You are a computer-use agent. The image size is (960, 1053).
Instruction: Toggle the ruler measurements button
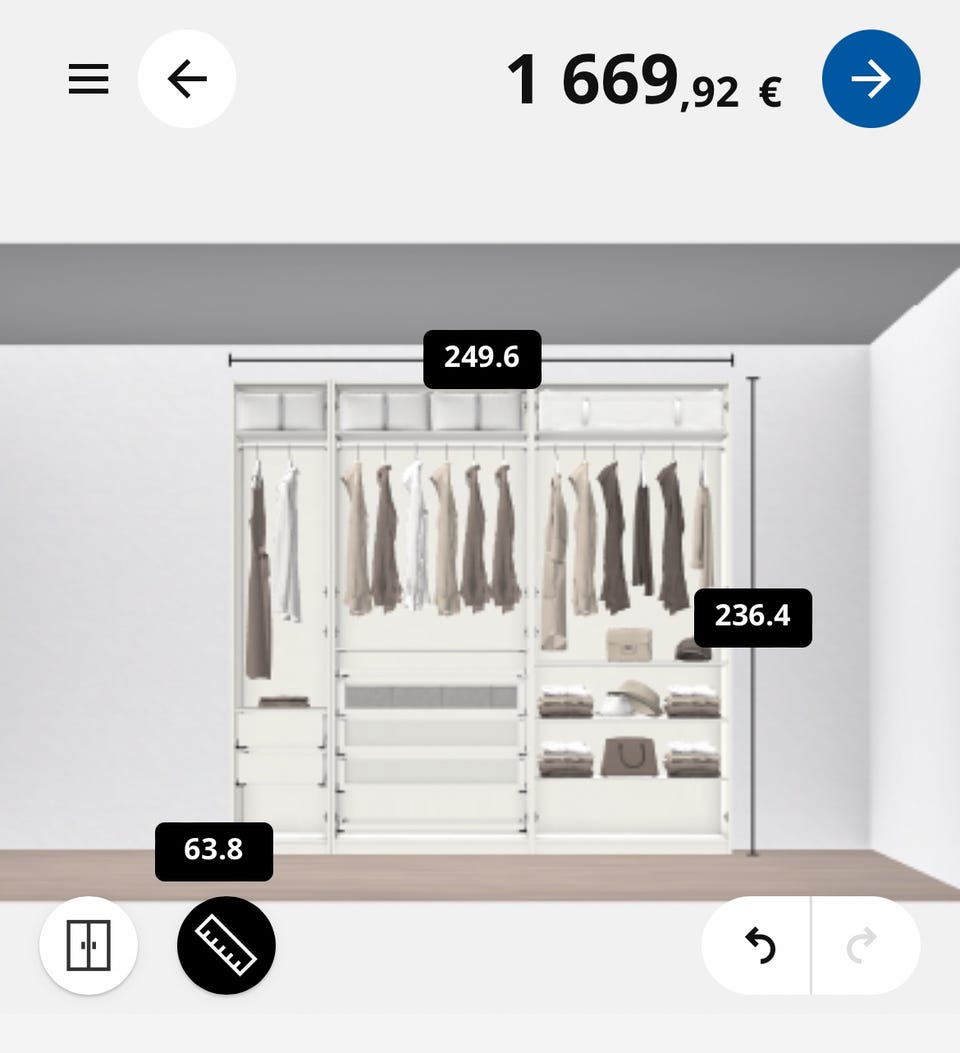coord(226,945)
